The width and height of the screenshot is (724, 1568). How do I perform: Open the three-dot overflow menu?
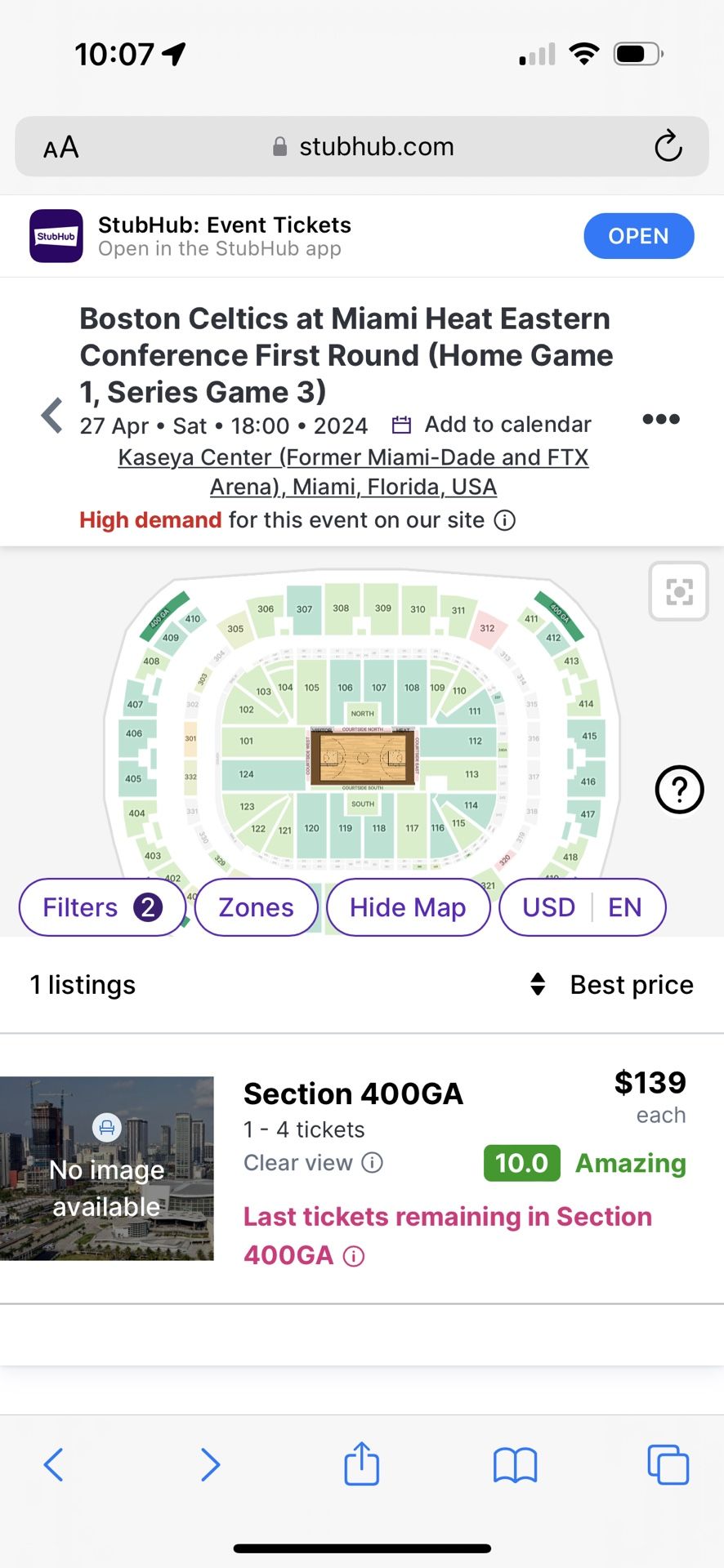coord(660,419)
